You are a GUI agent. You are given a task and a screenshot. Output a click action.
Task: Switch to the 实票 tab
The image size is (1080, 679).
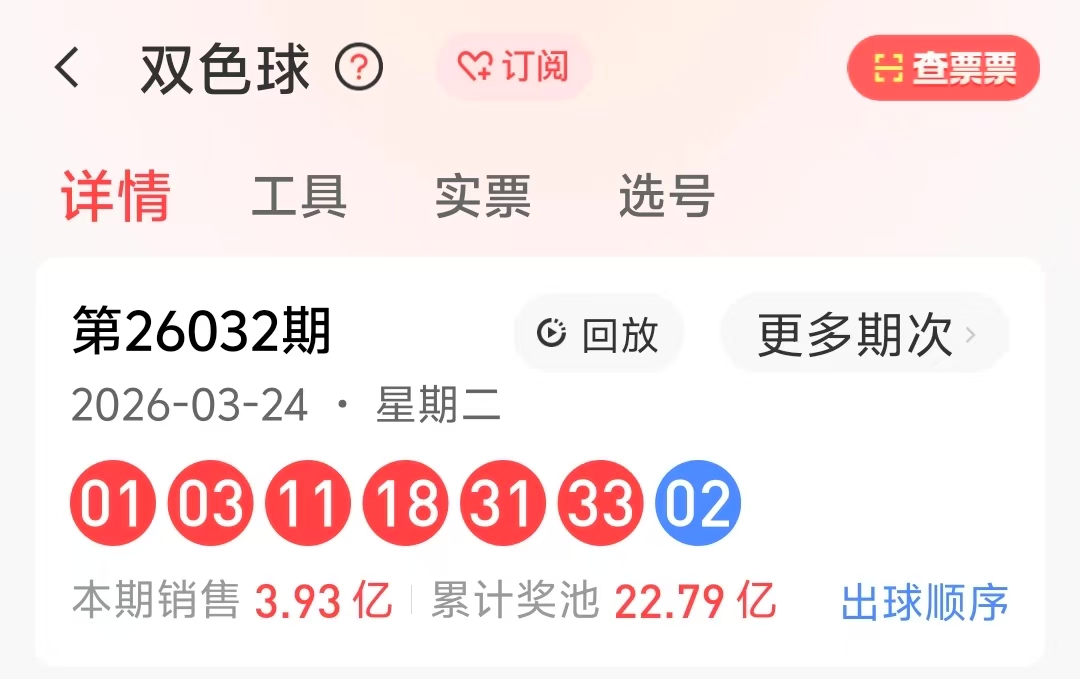click(x=482, y=196)
